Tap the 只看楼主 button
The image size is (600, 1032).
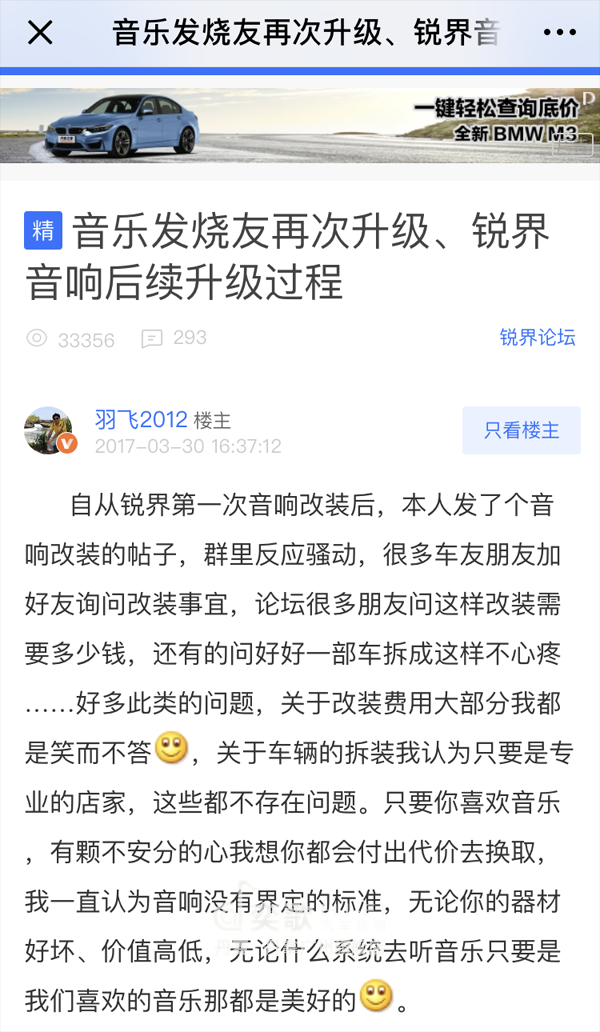(x=521, y=430)
